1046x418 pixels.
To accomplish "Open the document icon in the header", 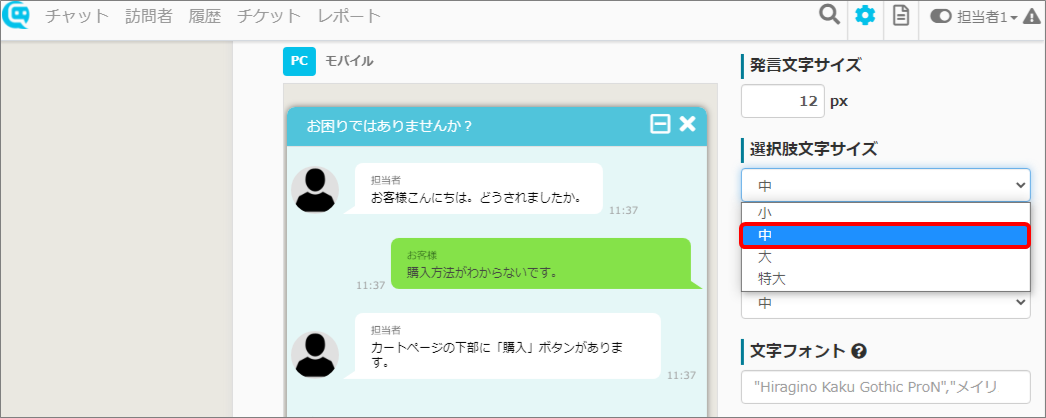I will click(x=900, y=15).
